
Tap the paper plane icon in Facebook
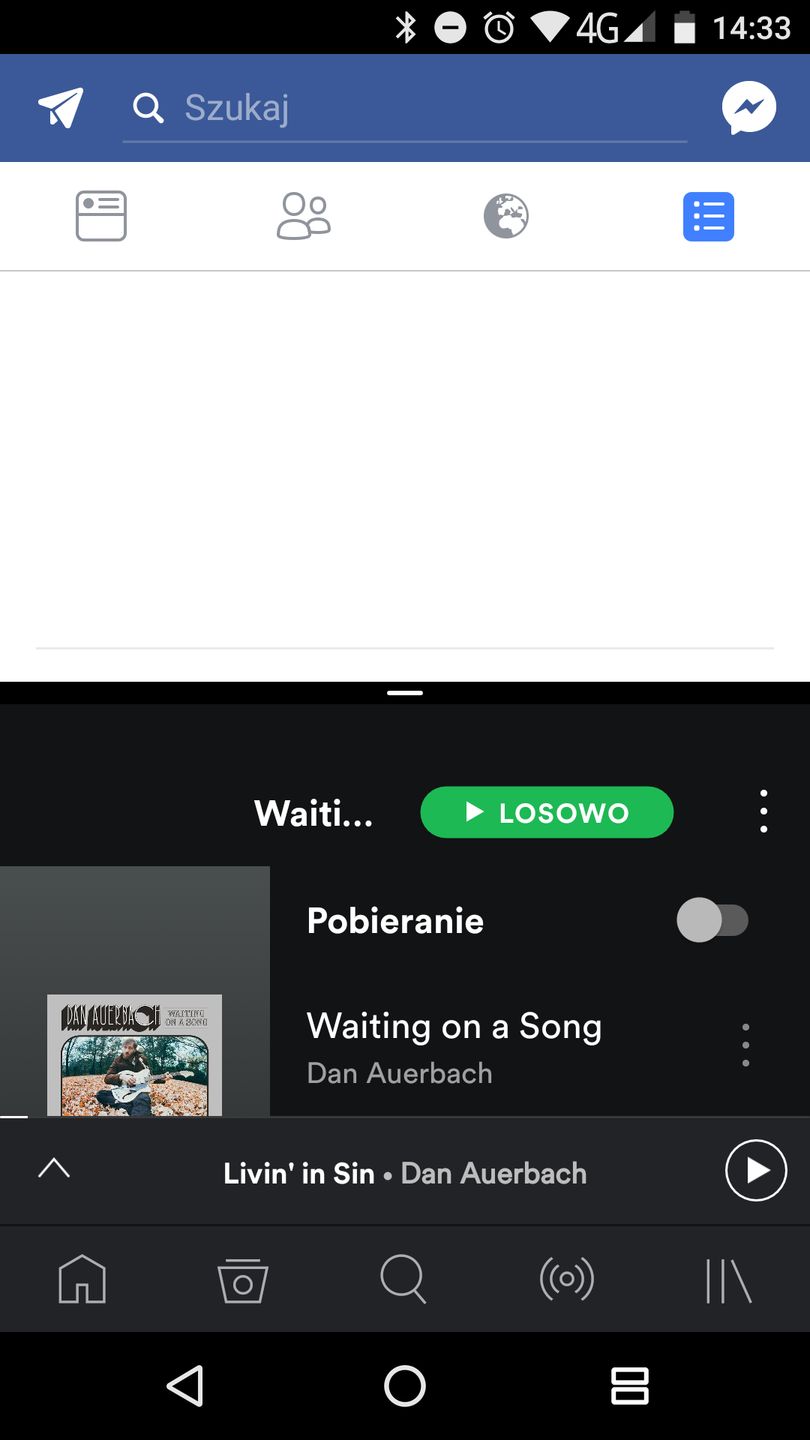click(61, 108)
